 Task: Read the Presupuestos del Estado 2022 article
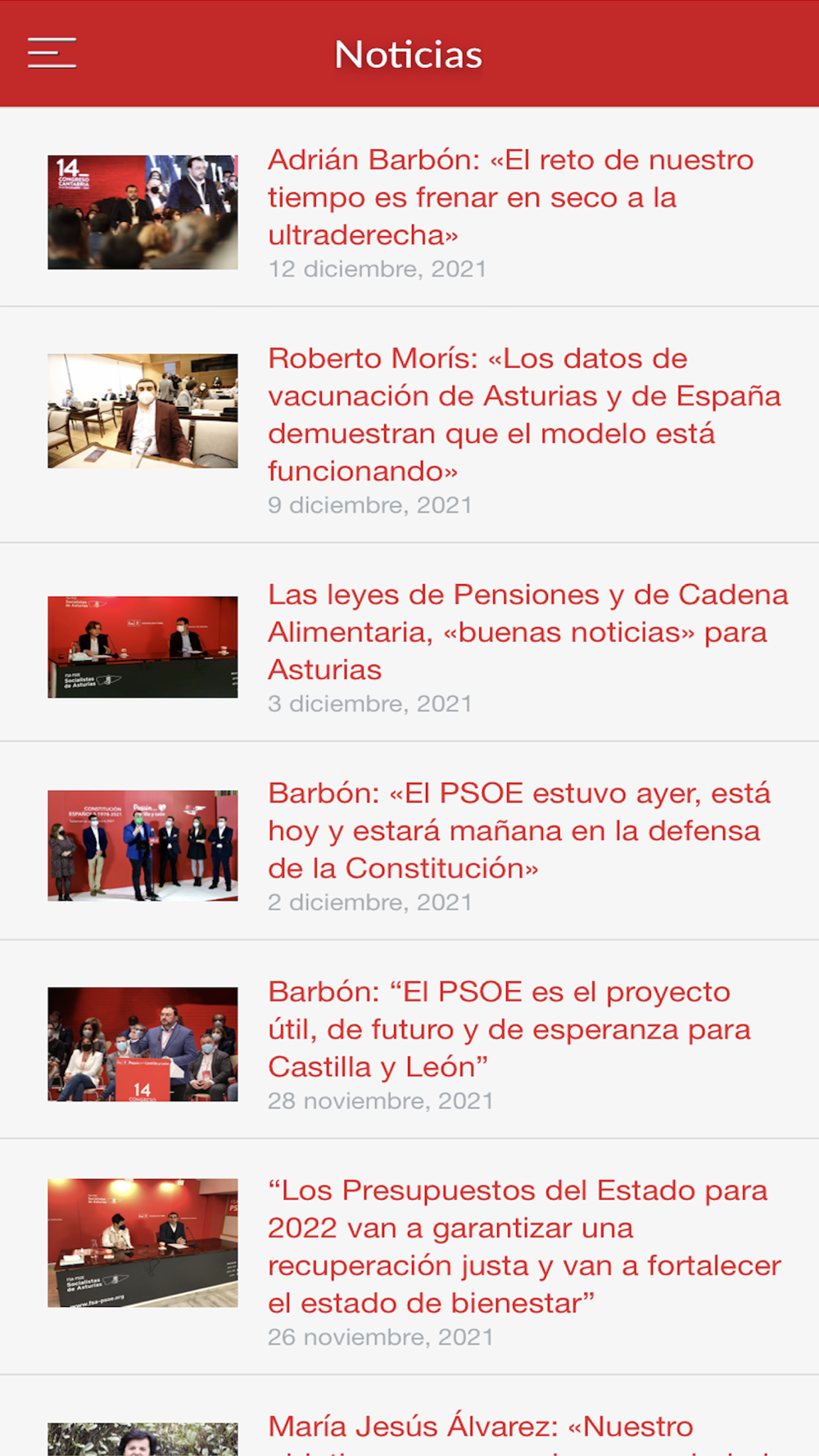[x=524, y=1246]
